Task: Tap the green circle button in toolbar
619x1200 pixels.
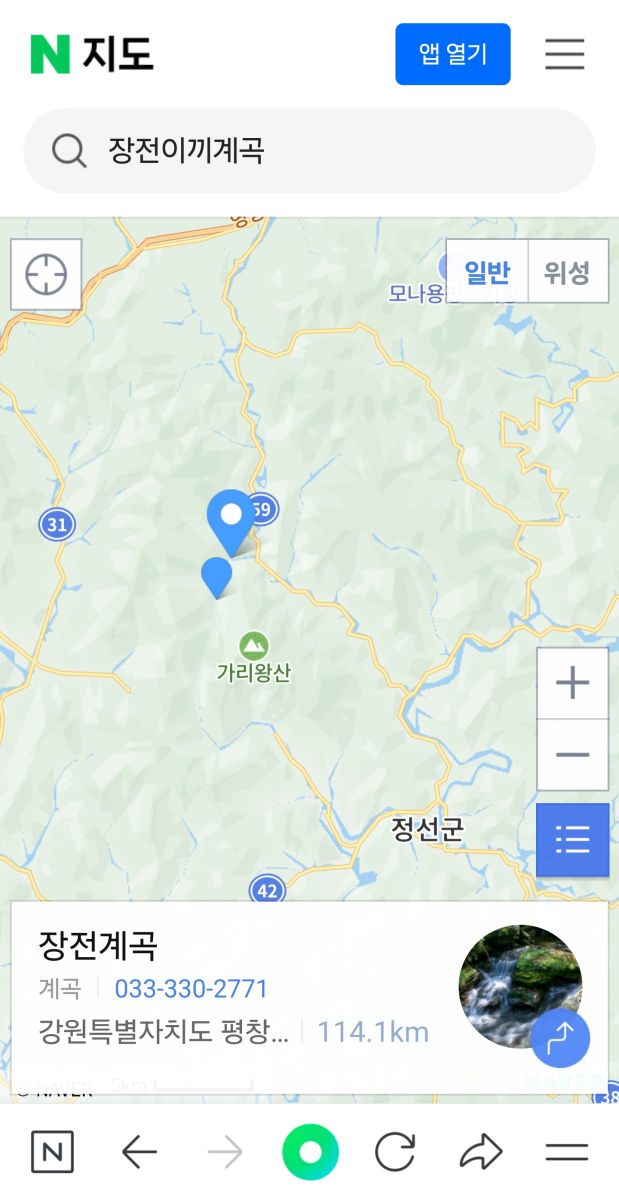Action: click(310, 1152)
